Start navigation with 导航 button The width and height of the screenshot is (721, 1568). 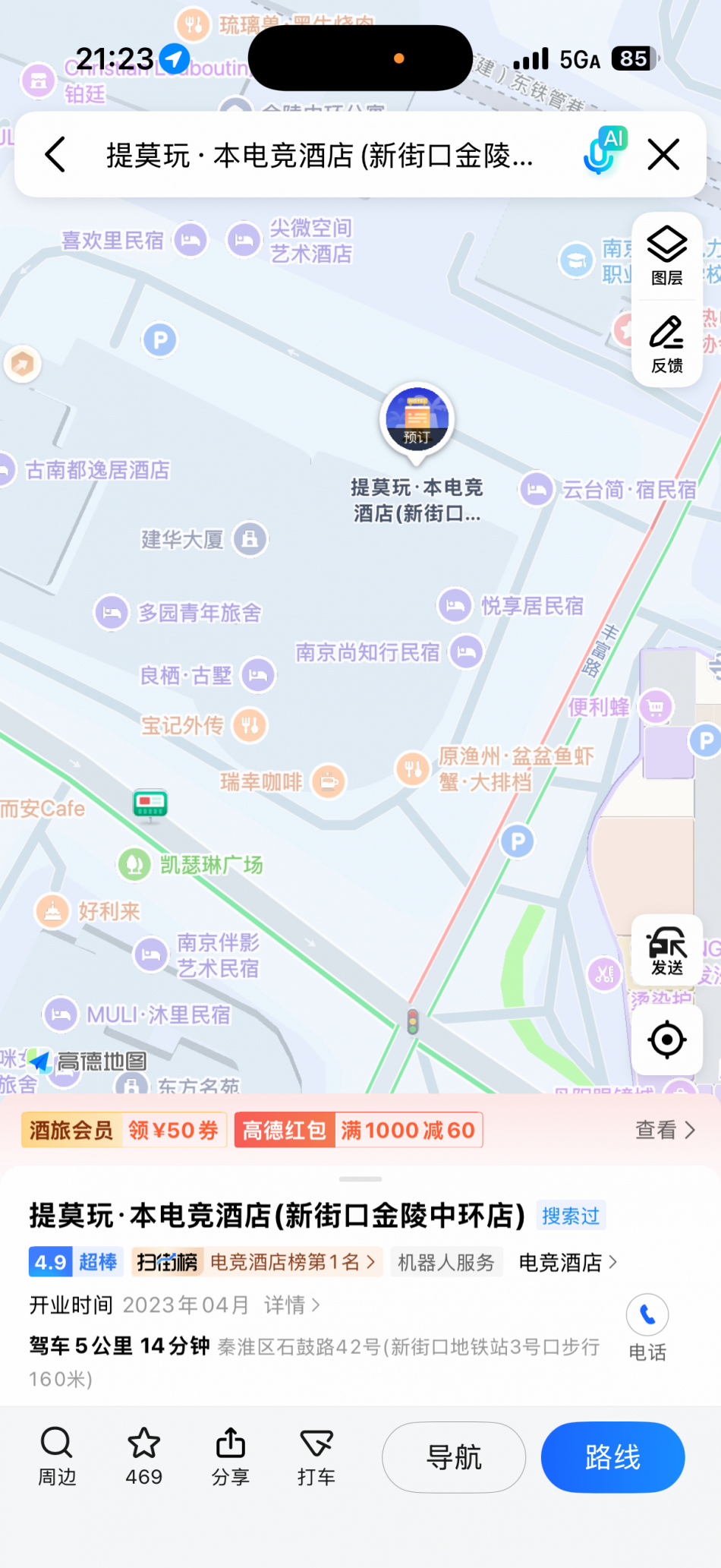[x=454, y=1457]
